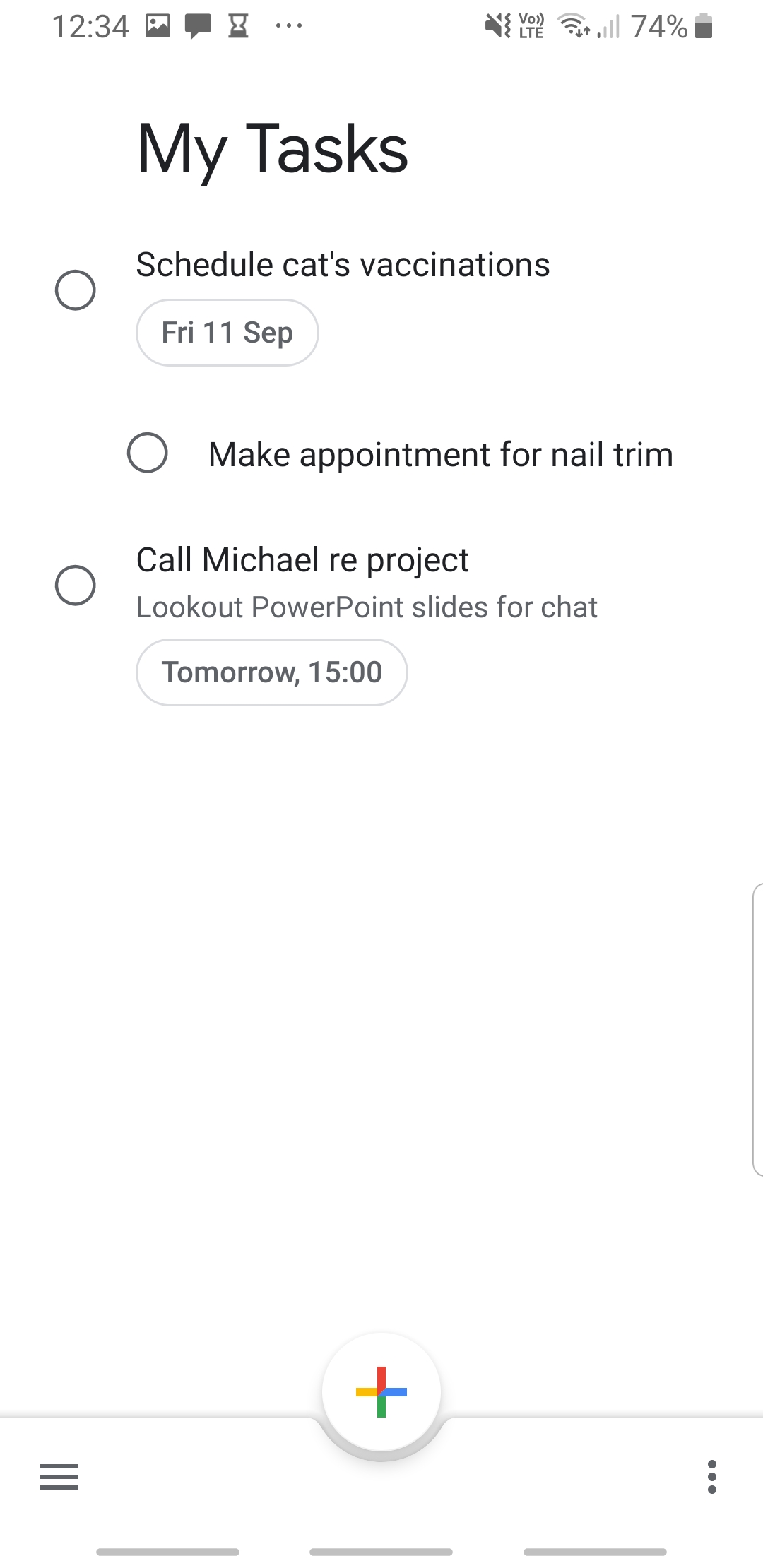The width and height of the screenshot is (763, 1568).
Task: Open the hamburger menu at bottom left
Action: click(59, 1478)
